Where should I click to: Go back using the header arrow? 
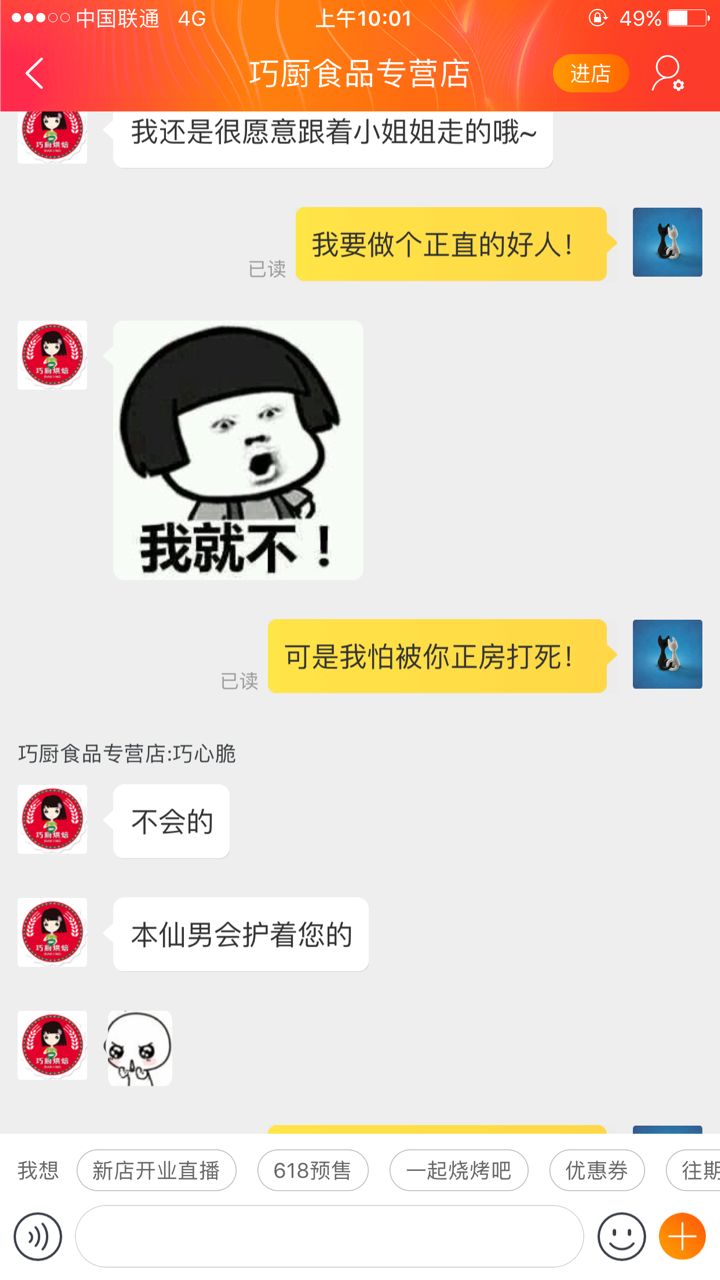tap(35, 73)
